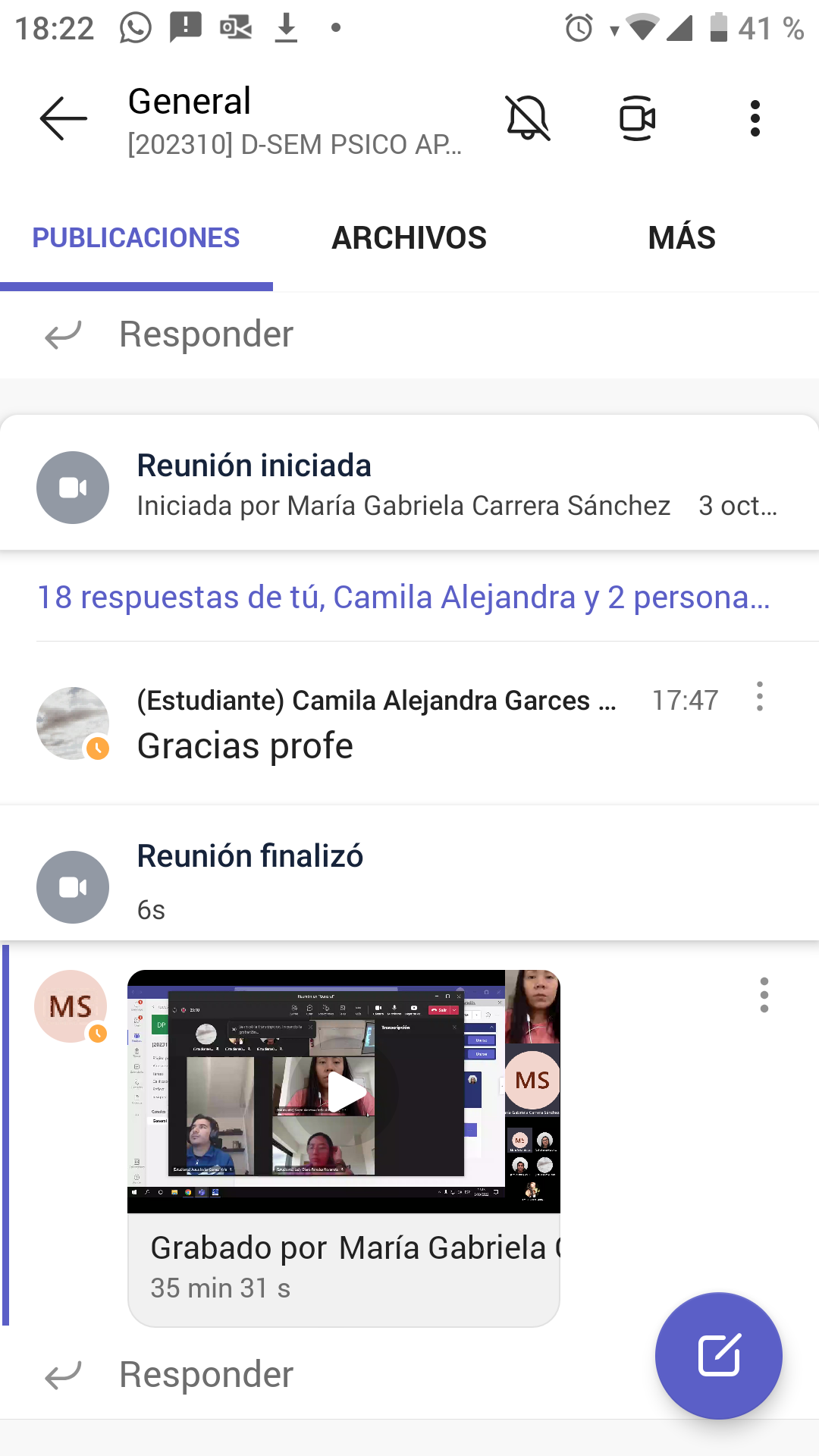The height and width of the screenshot is (1456, 819).
Task: Expand the 18 respuestas thread
Action: coord(403,598)
